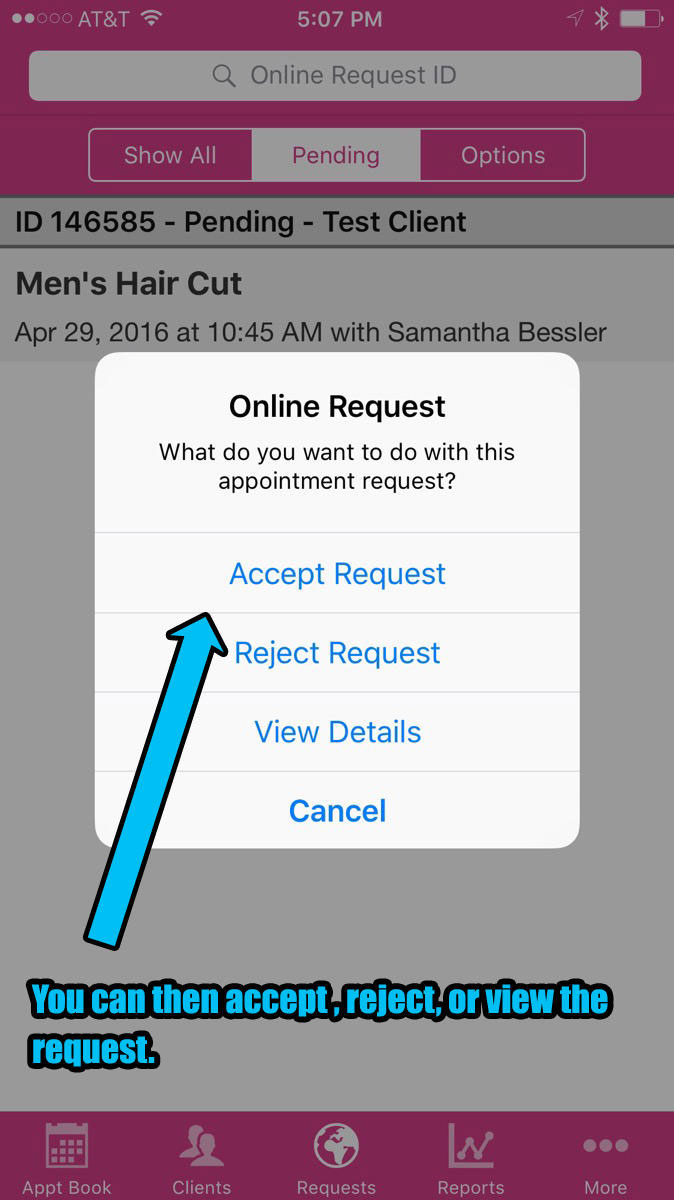
Task: Select View Details for this request
Action: tap(337, 732)
